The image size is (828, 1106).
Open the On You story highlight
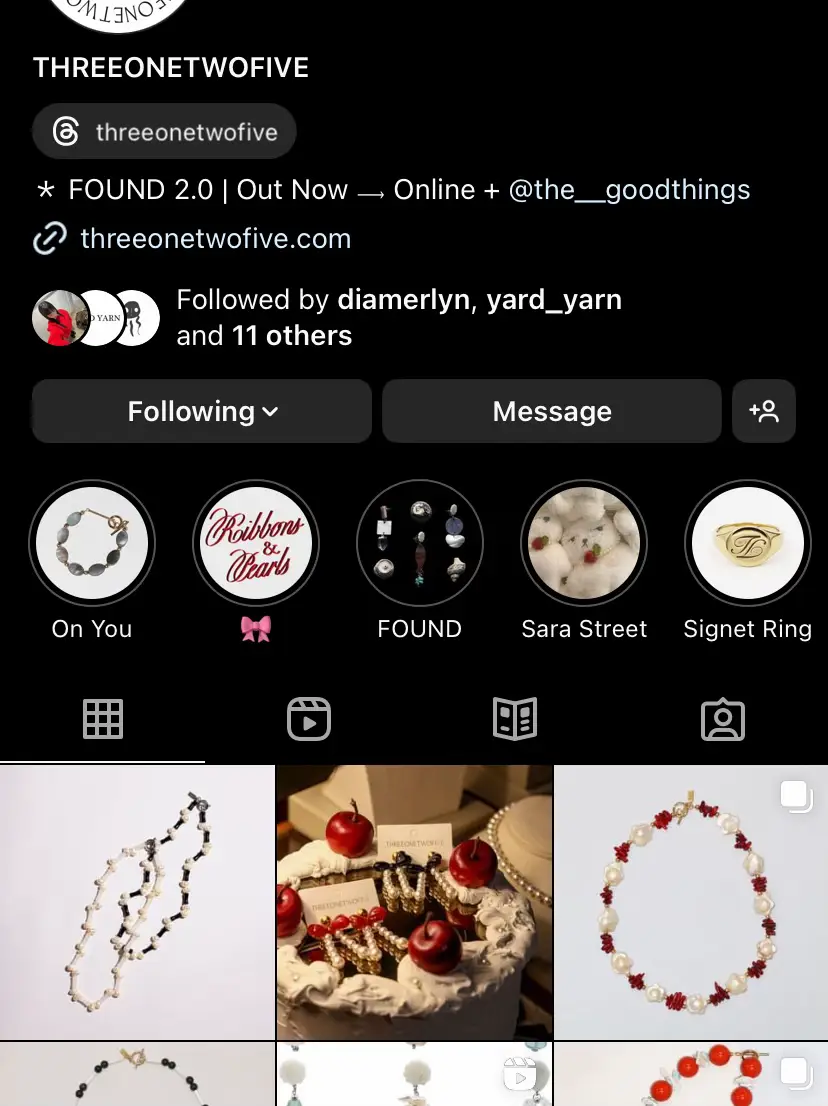(92, 544)
